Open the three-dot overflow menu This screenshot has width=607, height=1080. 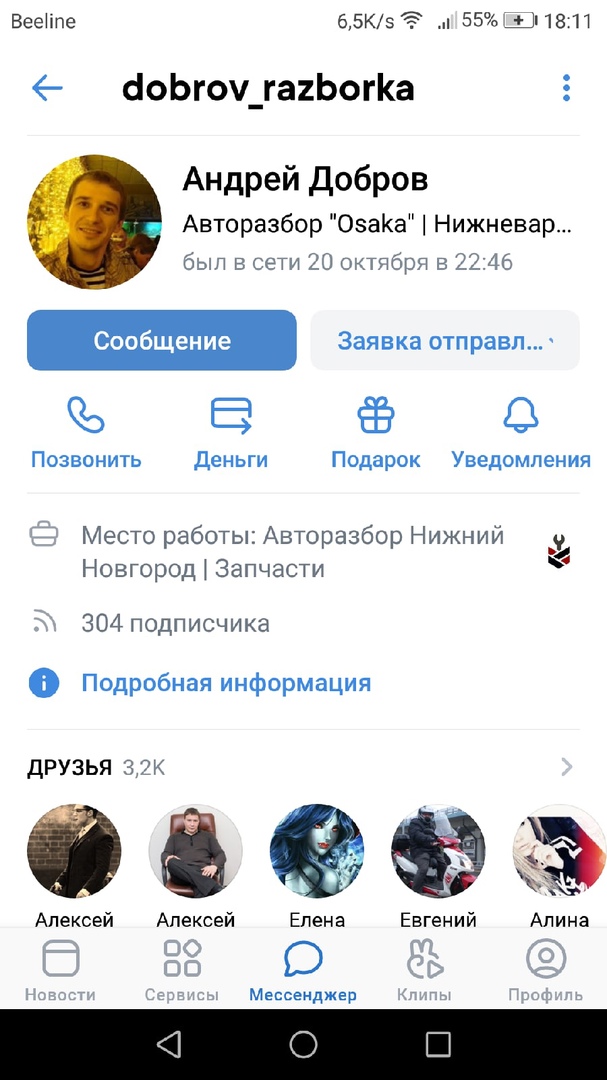coord(566,88)
